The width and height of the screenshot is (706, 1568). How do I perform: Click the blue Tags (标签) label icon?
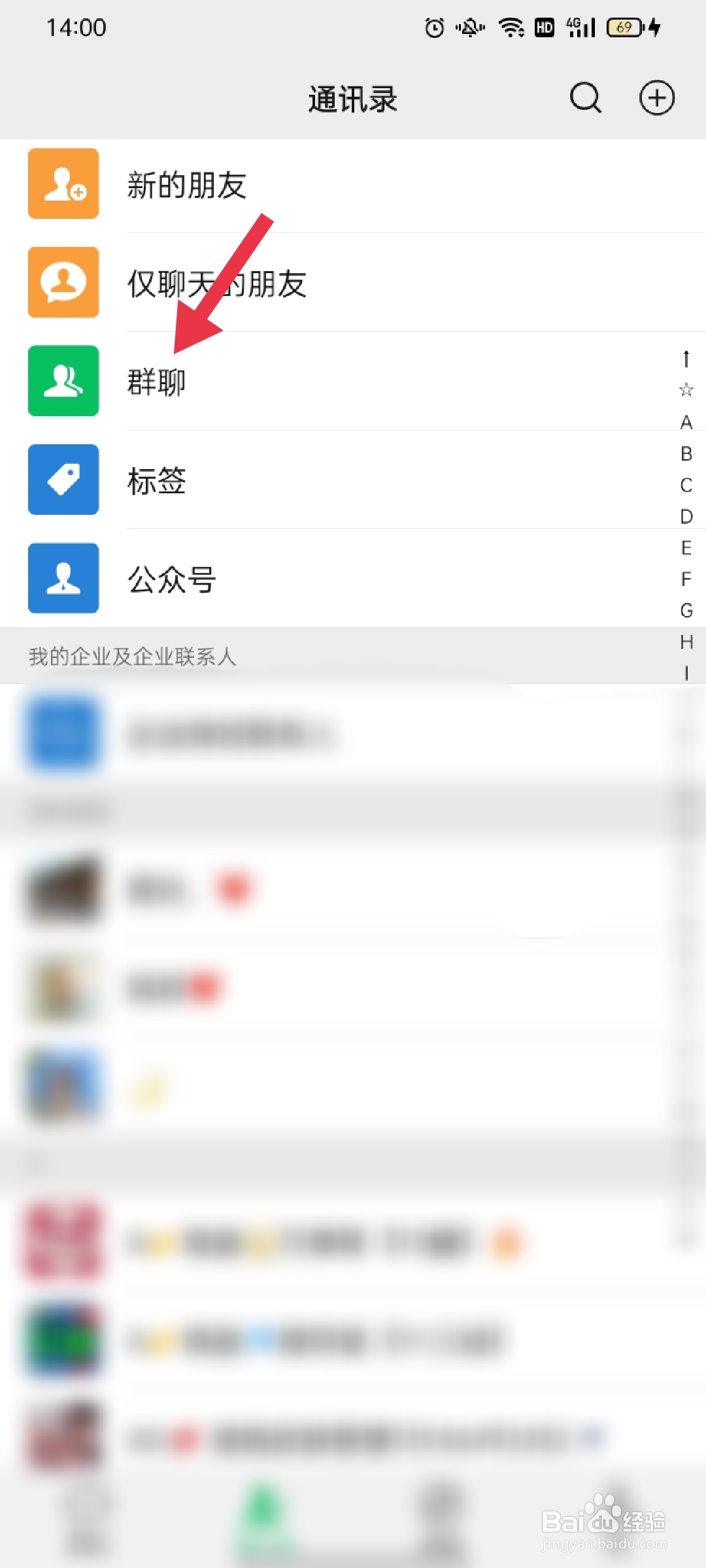coord(63,480)
